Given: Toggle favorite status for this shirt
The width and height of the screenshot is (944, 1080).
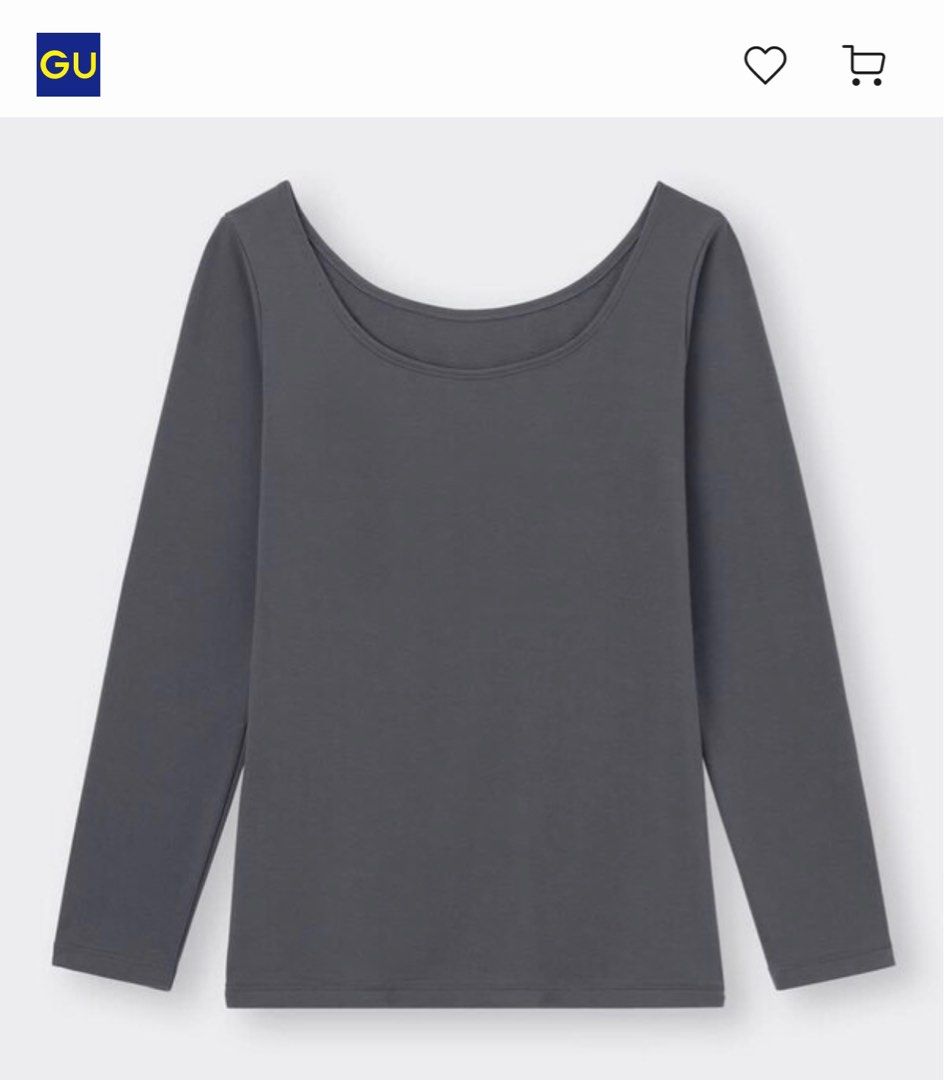Looking at the screenshot, I should coord(763,64).
